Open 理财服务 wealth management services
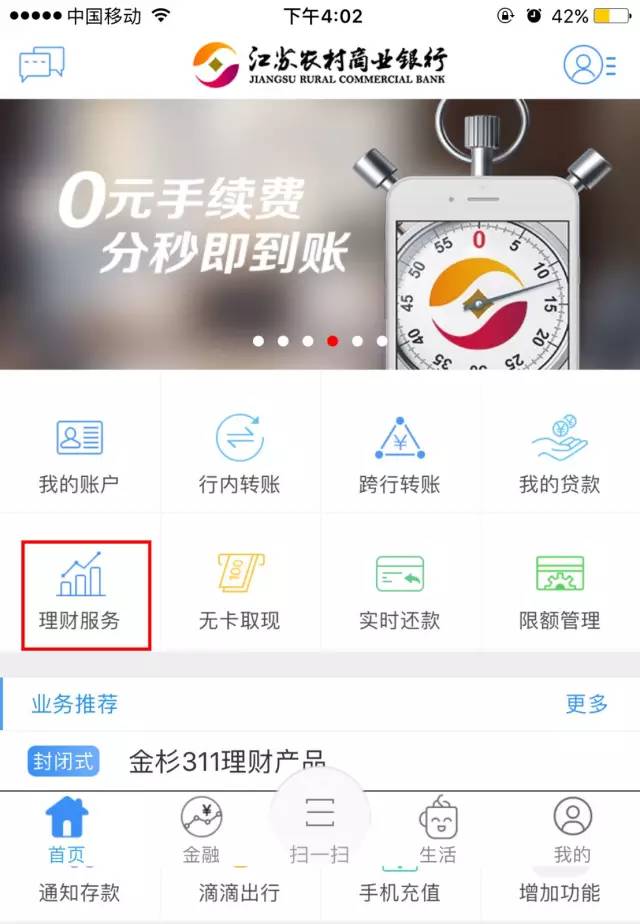Screen dimensions: 640x924 click(x=80, y=592)
